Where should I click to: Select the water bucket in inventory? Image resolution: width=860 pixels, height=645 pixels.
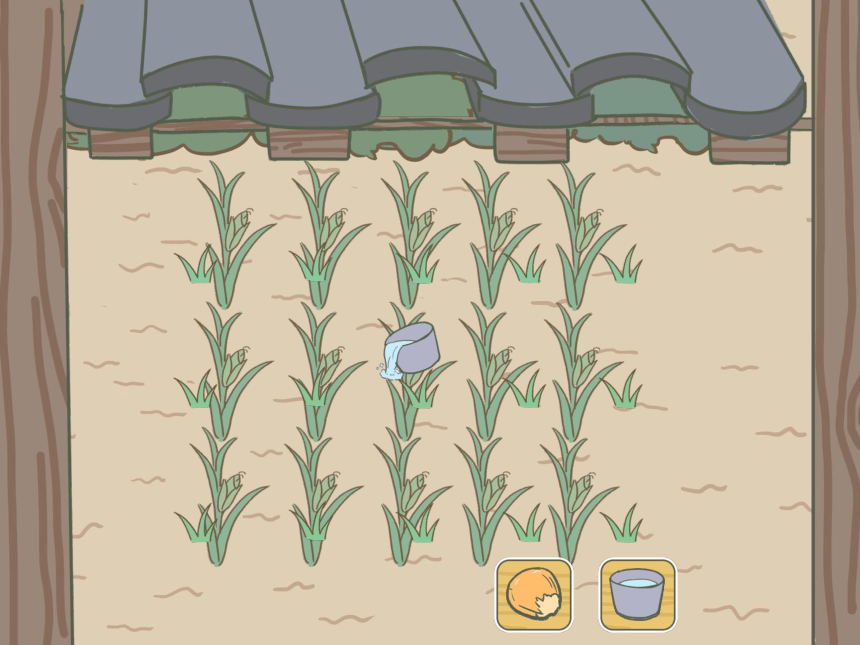[637, 594]
